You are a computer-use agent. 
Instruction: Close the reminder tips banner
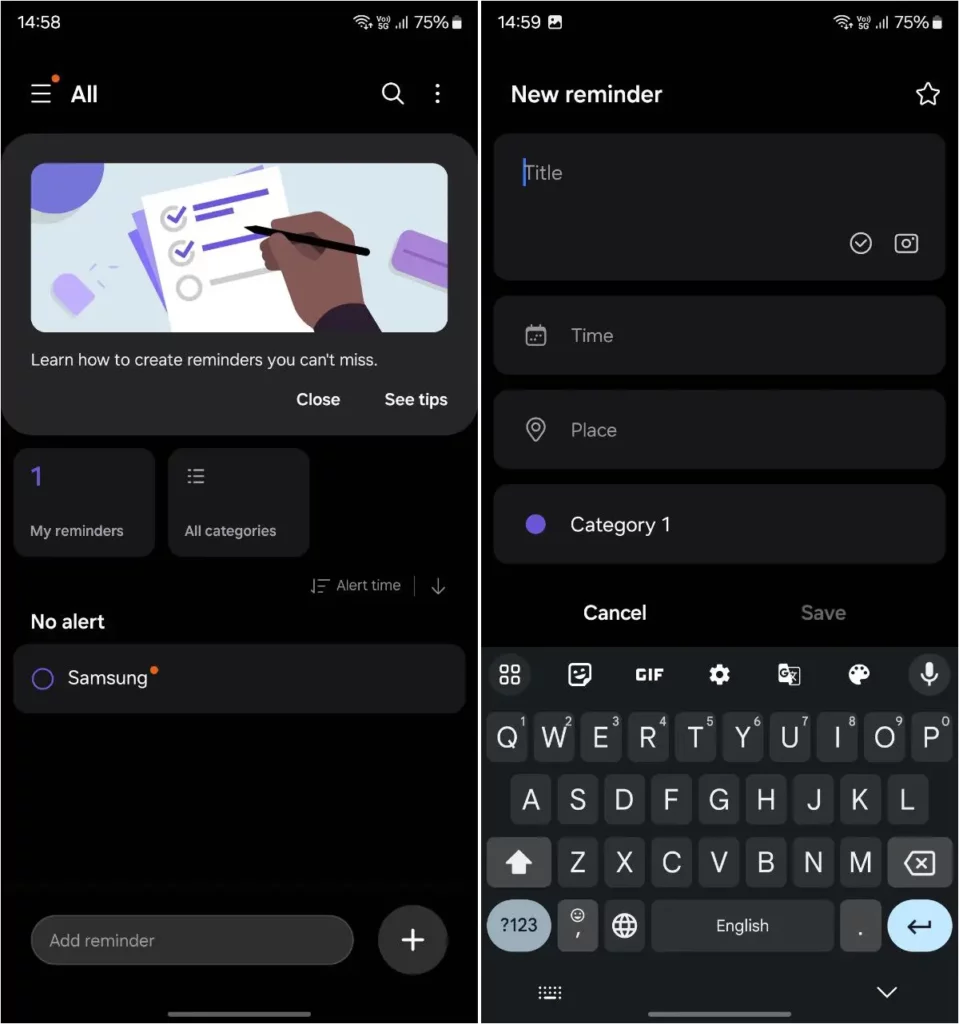(x=318, y=399)
